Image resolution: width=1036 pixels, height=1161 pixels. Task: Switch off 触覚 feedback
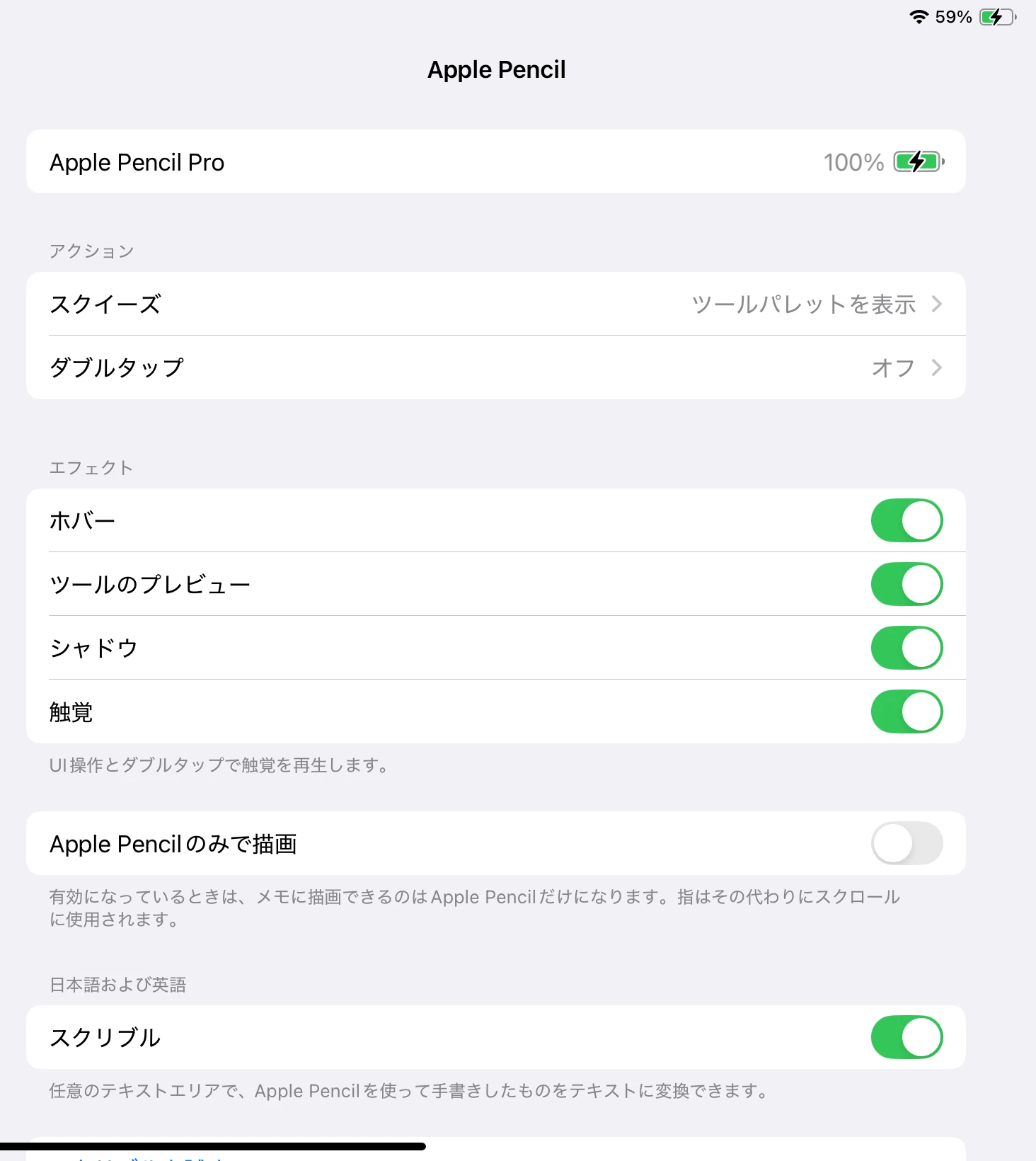906,711
